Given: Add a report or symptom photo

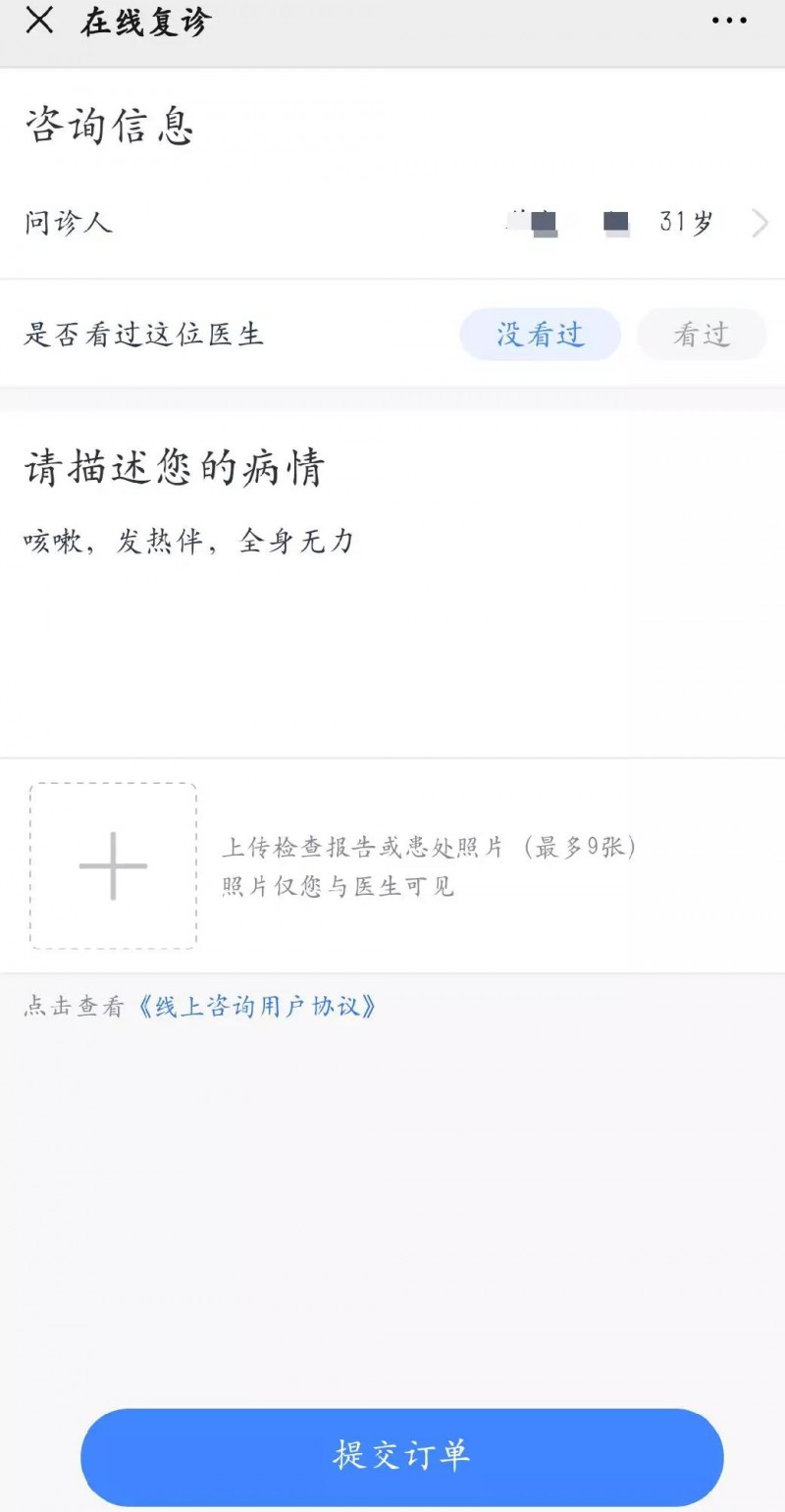Looking at the screenshot, I should coord(113,865).
